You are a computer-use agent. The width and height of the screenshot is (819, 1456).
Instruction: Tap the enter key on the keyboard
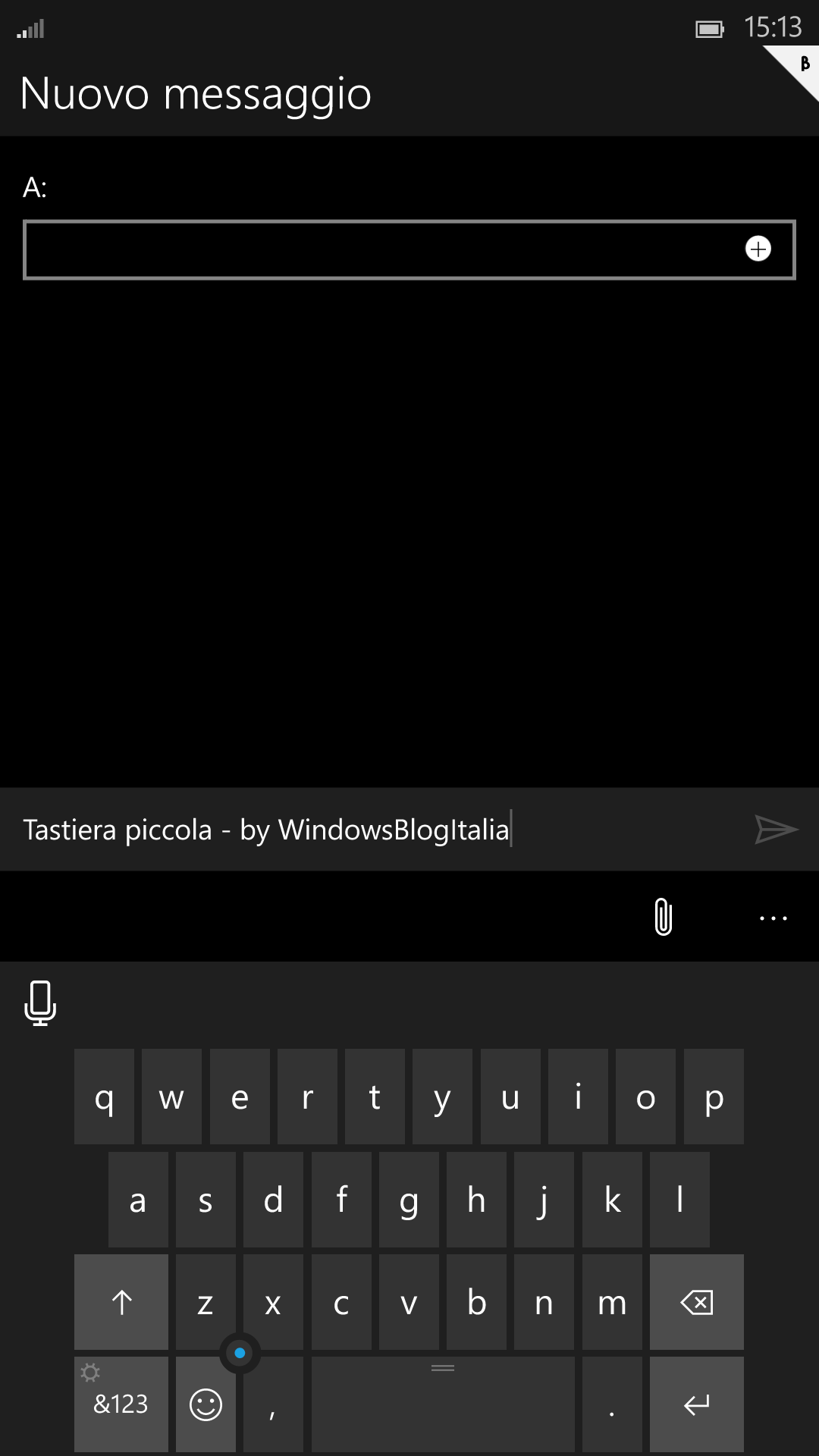tap(697, 1404)
